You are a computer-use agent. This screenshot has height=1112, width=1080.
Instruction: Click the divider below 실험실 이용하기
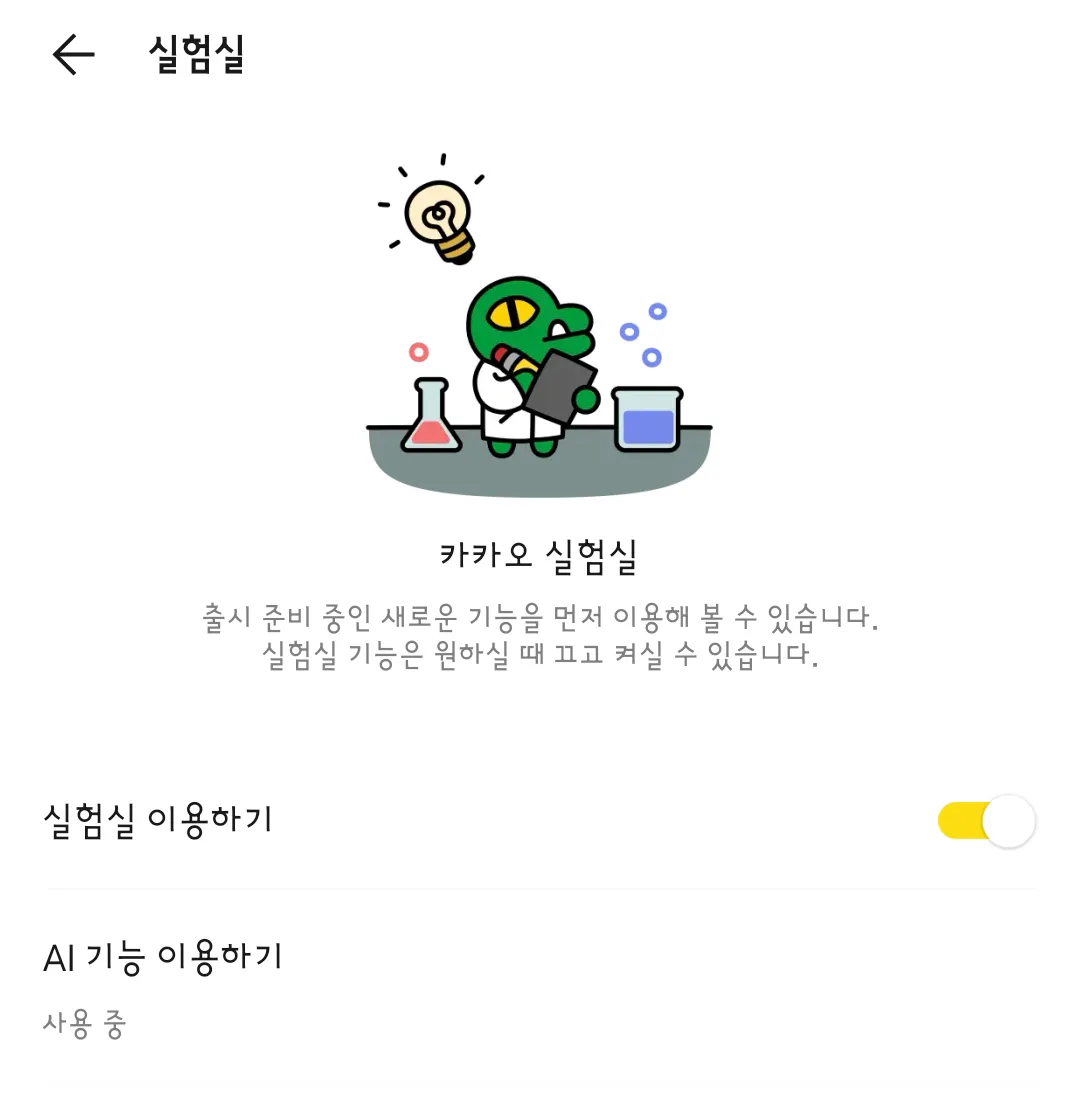point(540,886)
